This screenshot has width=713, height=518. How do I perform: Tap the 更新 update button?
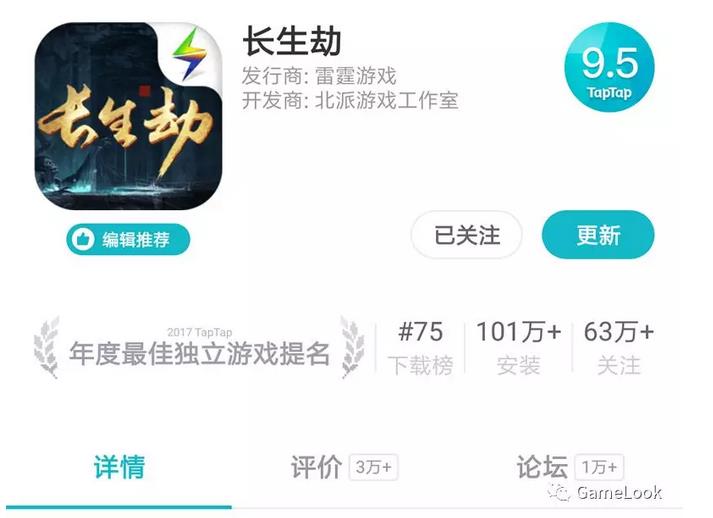(x=598, y=236)
